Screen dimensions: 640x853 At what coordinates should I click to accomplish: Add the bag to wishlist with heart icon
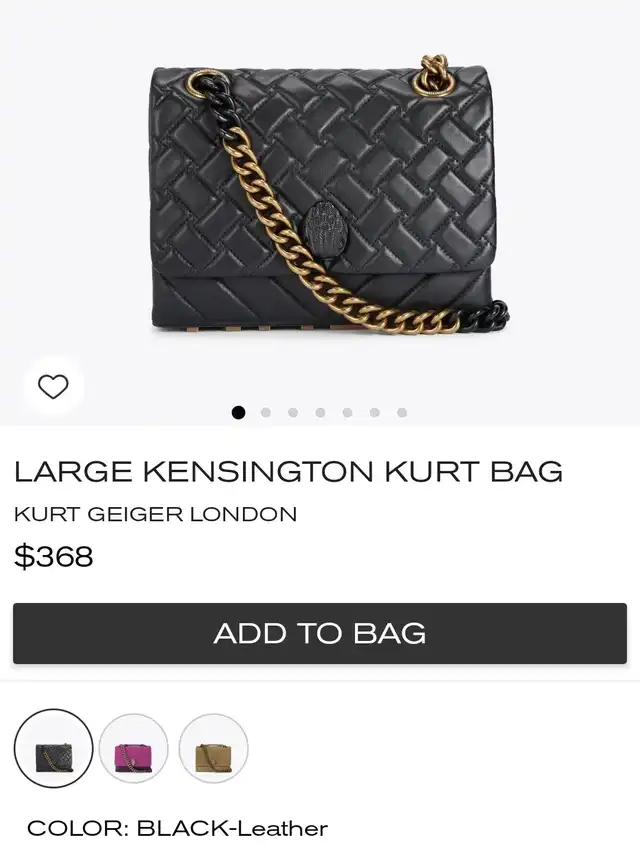tap(53, 386)
